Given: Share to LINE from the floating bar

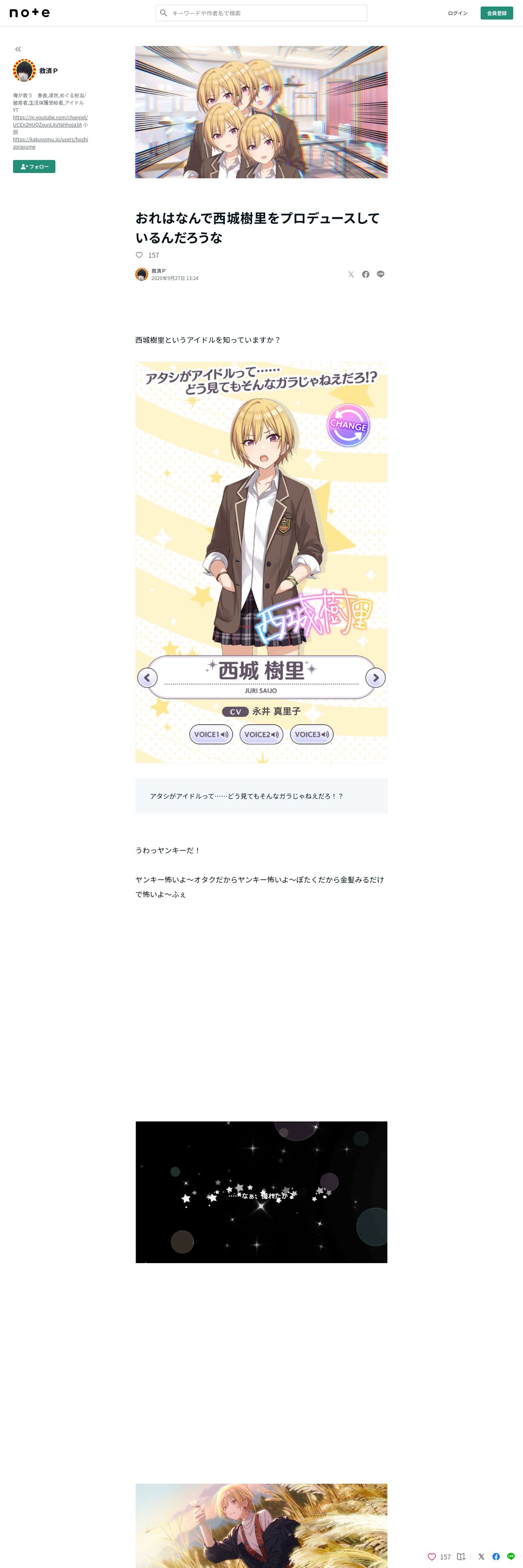Looking at the screenshot, I should click(x=511, y=1557).
